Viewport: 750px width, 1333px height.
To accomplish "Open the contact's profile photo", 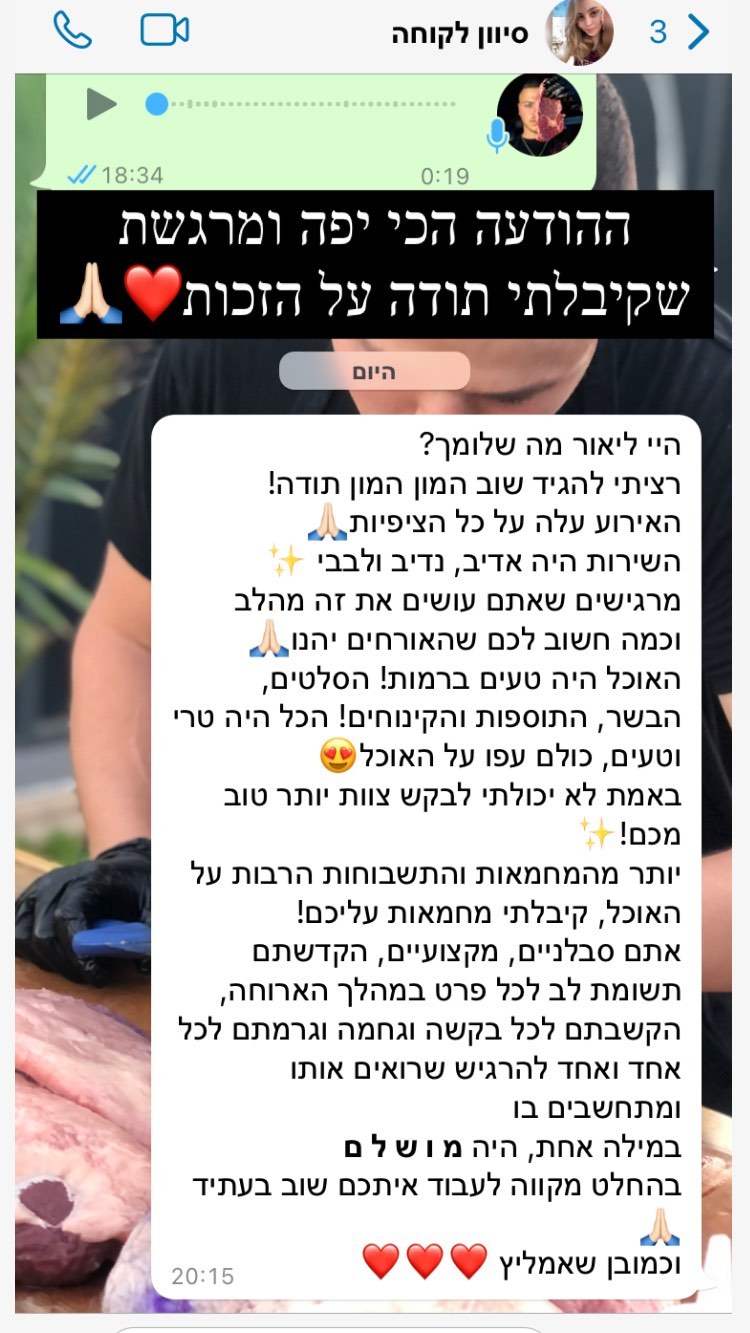I will pyautogui.click(x=579, y=32).
